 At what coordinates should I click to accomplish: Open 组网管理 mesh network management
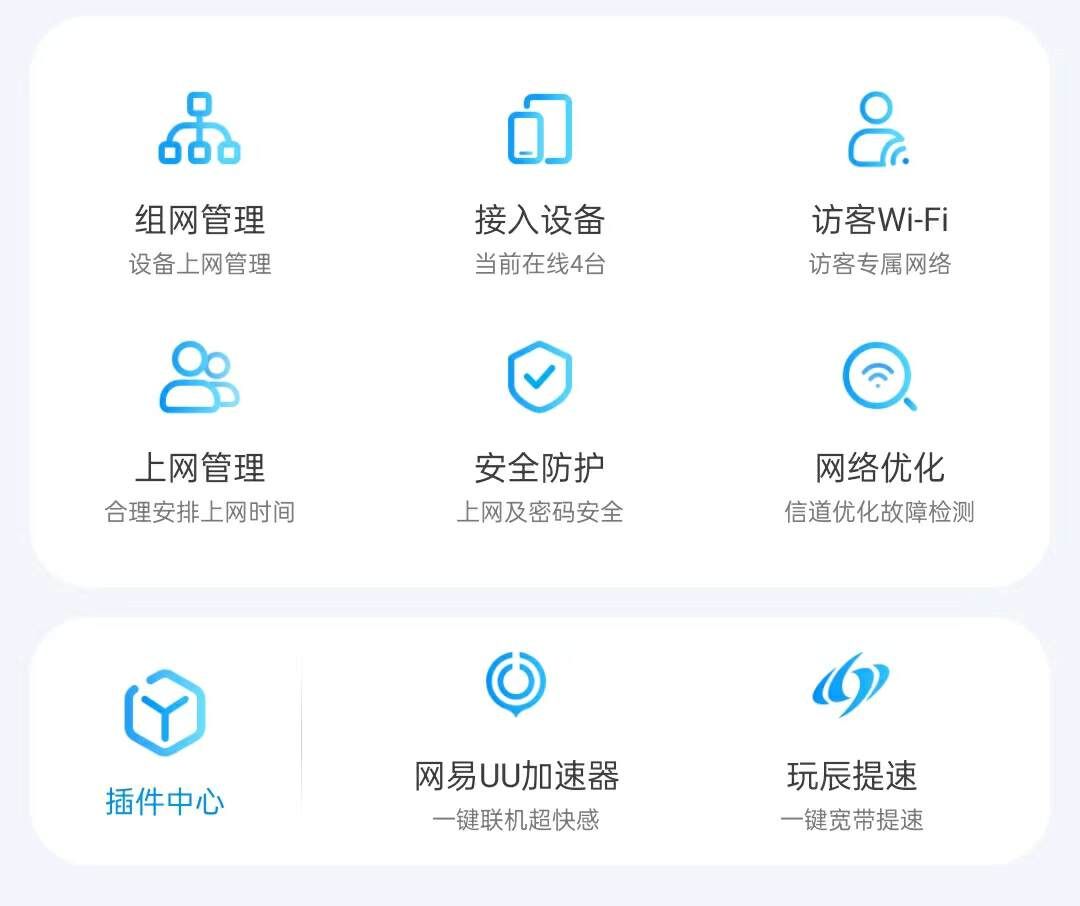(200, 180)
